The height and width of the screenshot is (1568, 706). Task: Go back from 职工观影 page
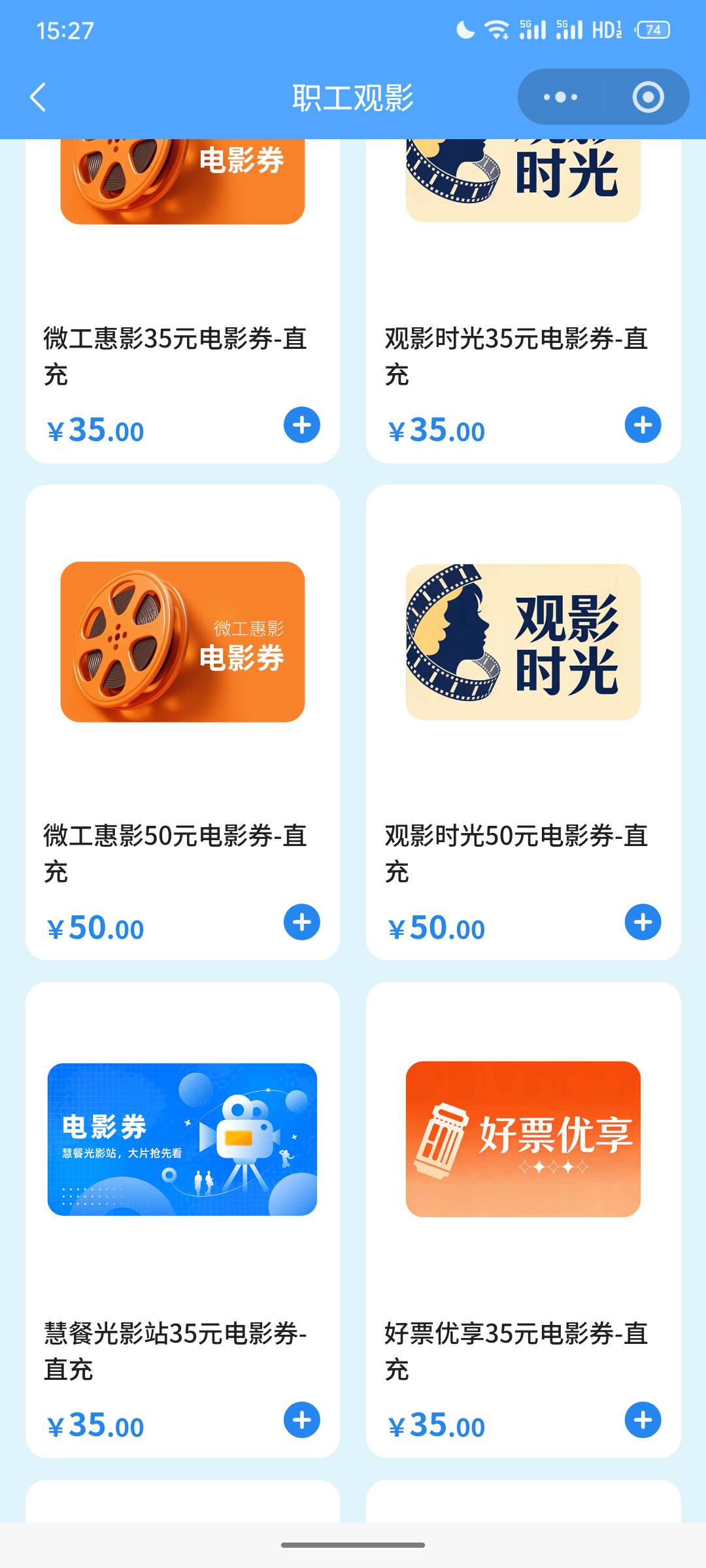coord(38,97)
